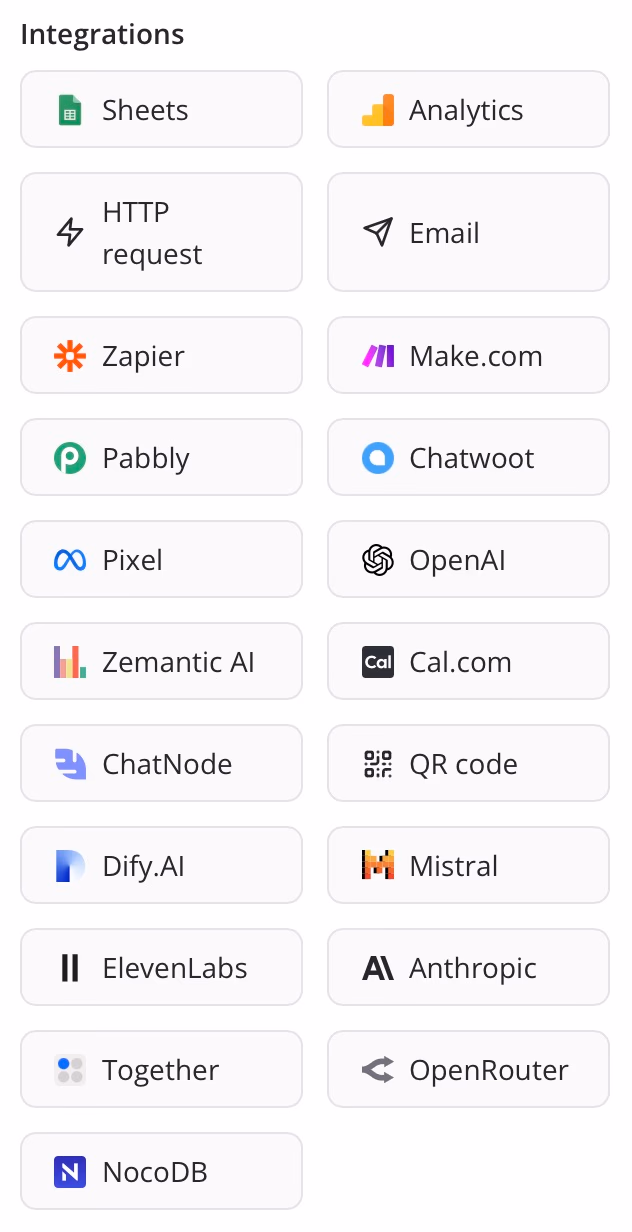
Task: Add an HTTP request block
Action: click(x=161, y=233)
